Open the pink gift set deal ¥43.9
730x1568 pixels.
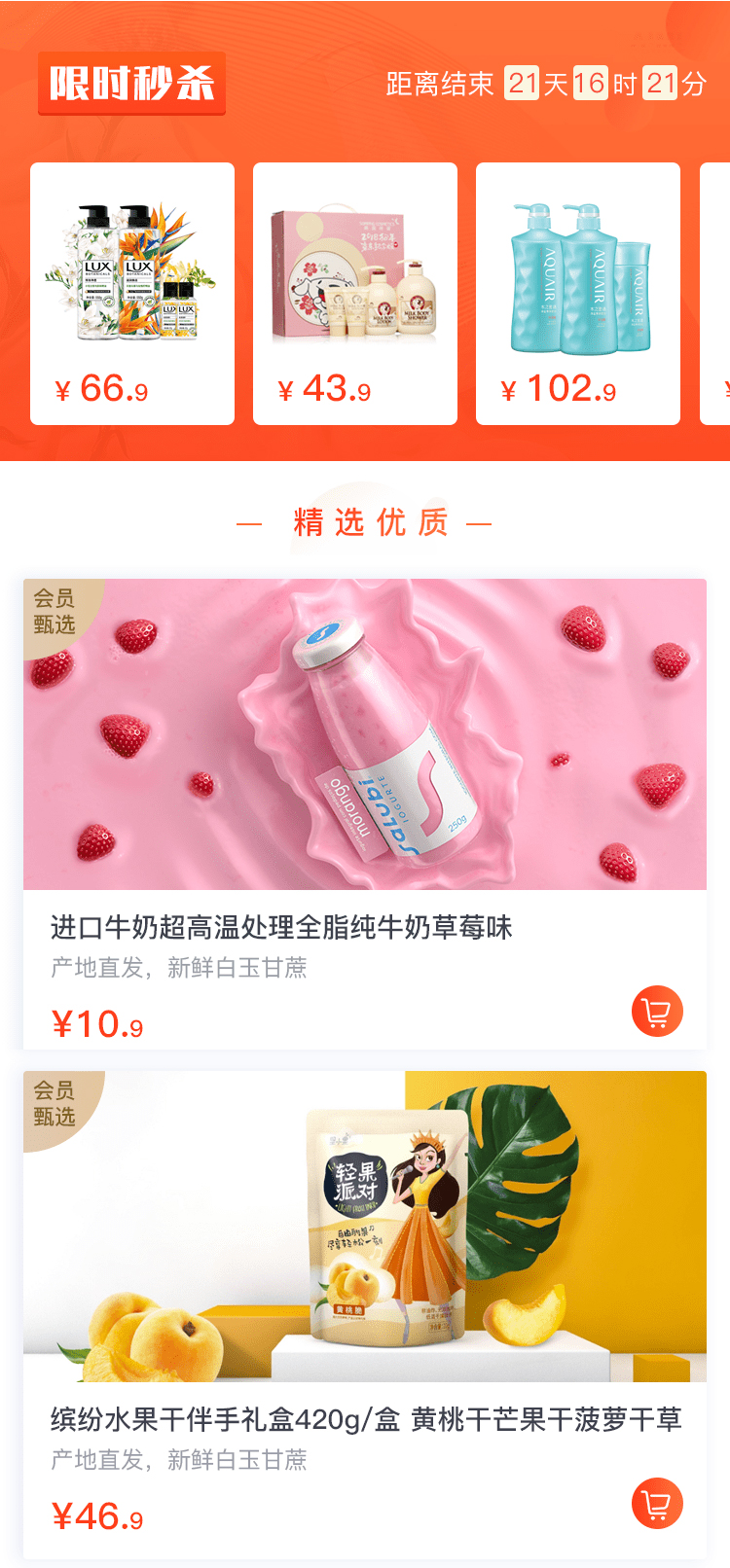tap(355, 293)
